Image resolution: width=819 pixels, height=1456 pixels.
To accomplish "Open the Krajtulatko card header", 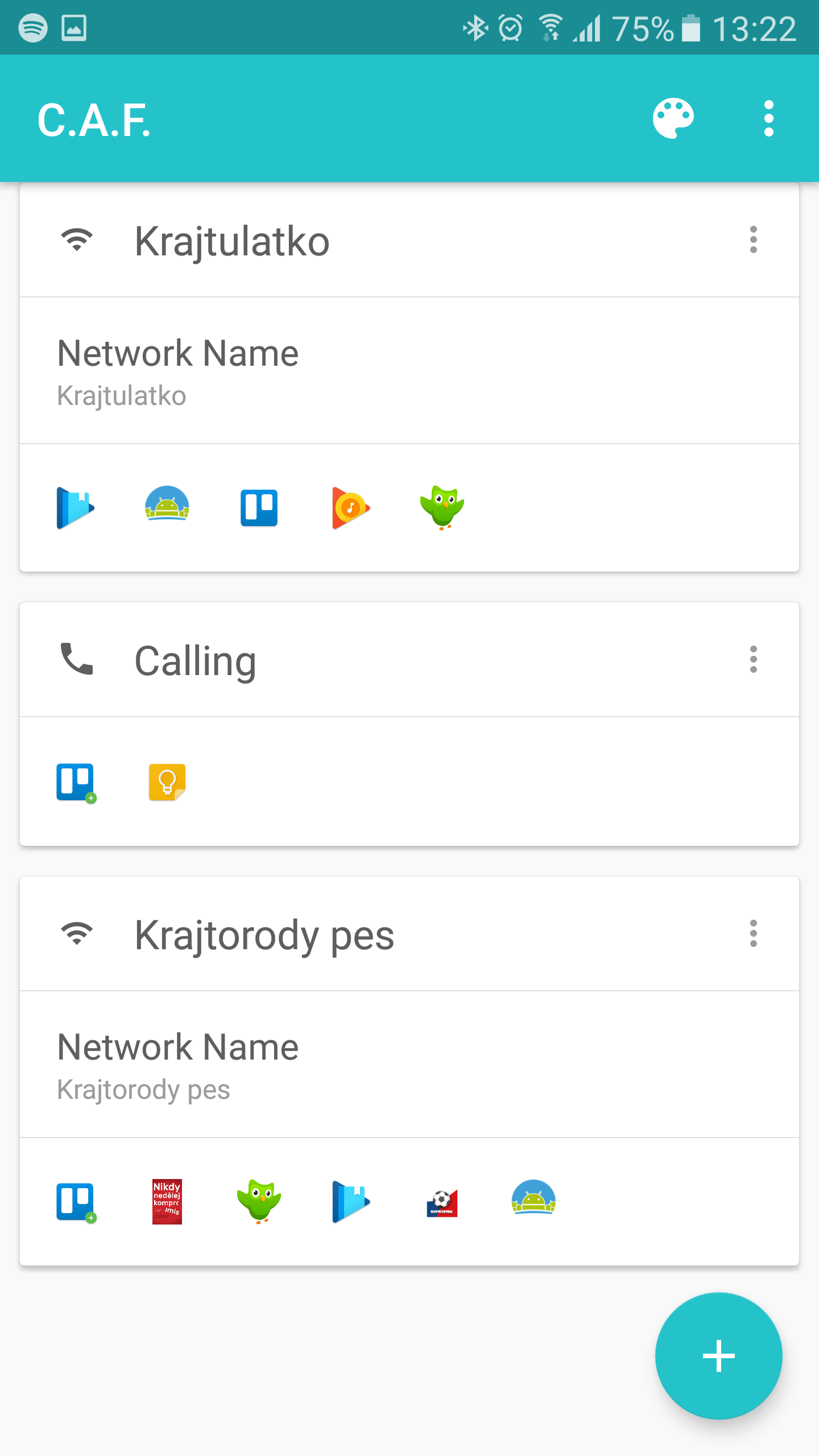I will click(409, 240).
